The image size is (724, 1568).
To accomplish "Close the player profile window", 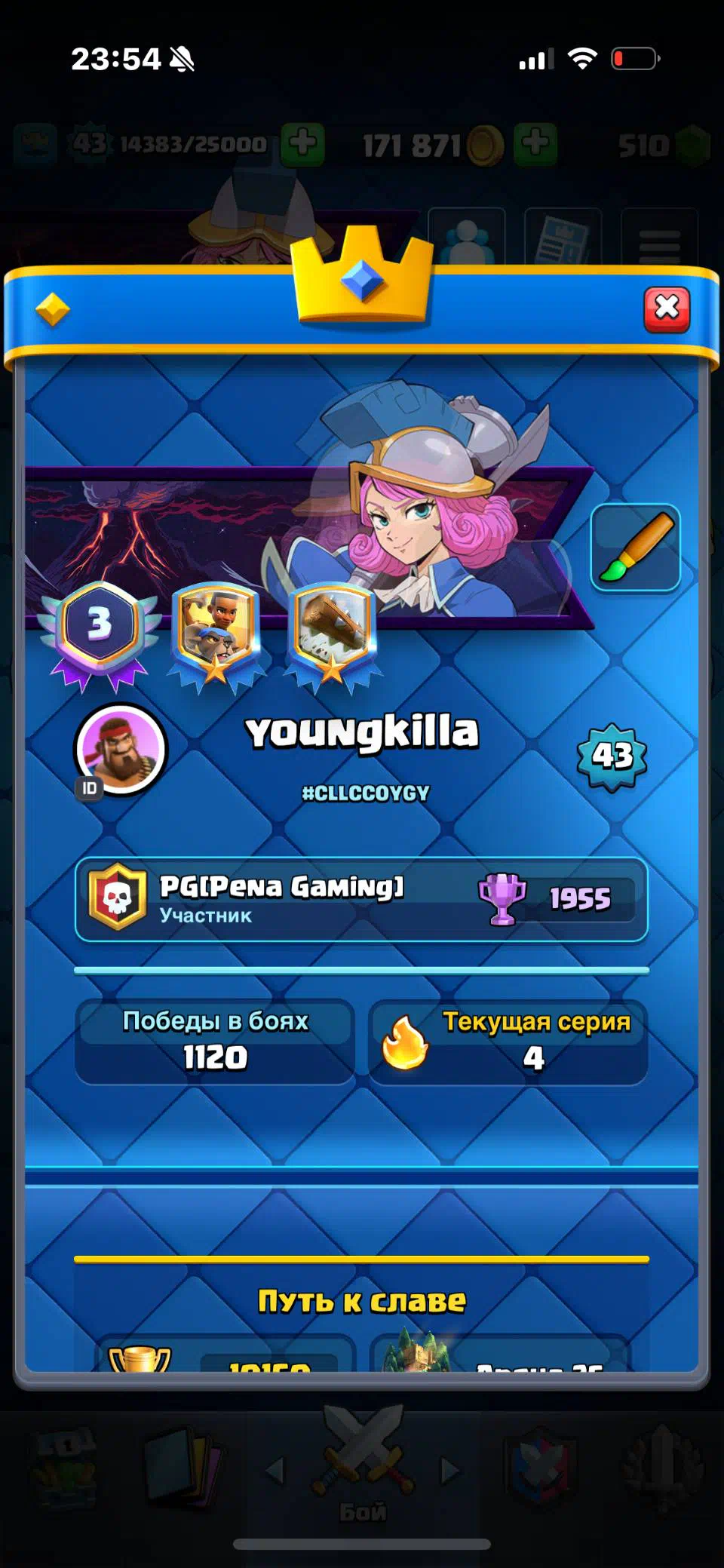I will [667, 309].
